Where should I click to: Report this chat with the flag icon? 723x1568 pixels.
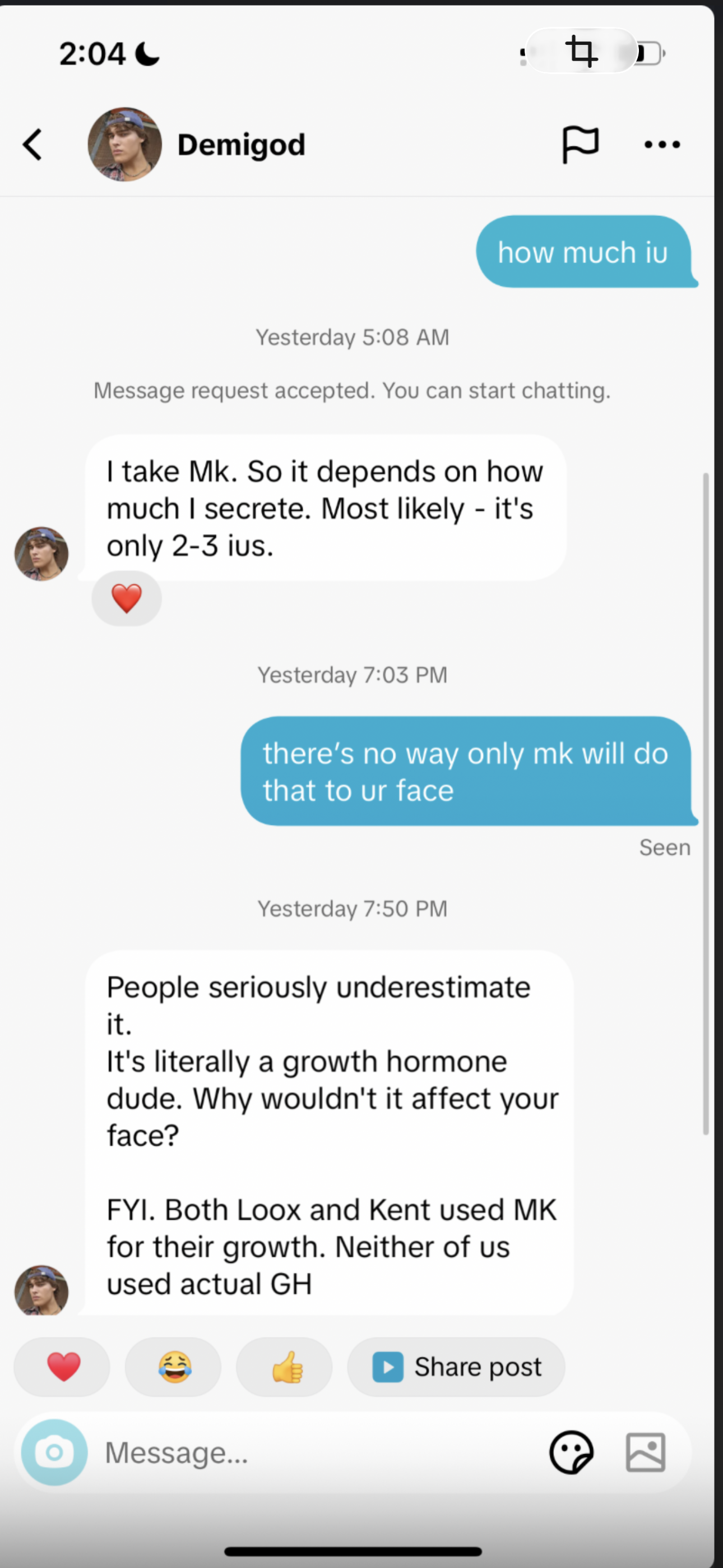[580, 145]
